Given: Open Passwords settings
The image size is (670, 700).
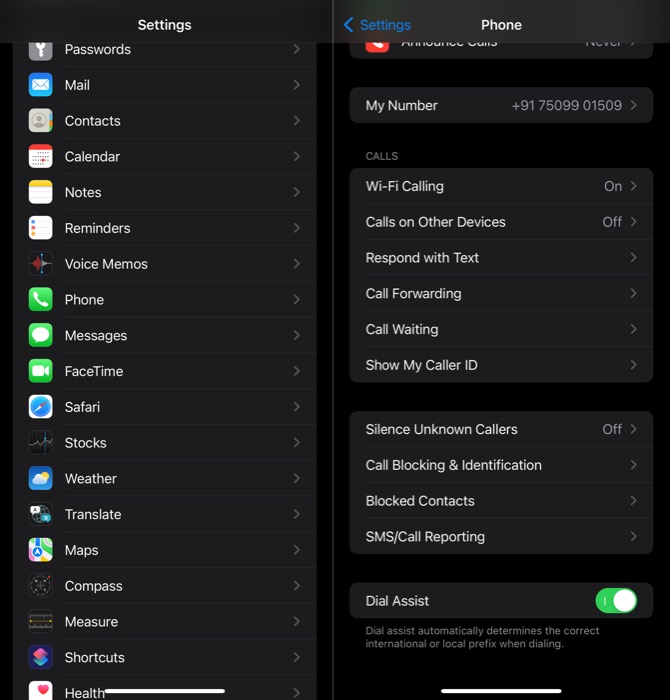Looking at the screenshot, I should point(165,49).
